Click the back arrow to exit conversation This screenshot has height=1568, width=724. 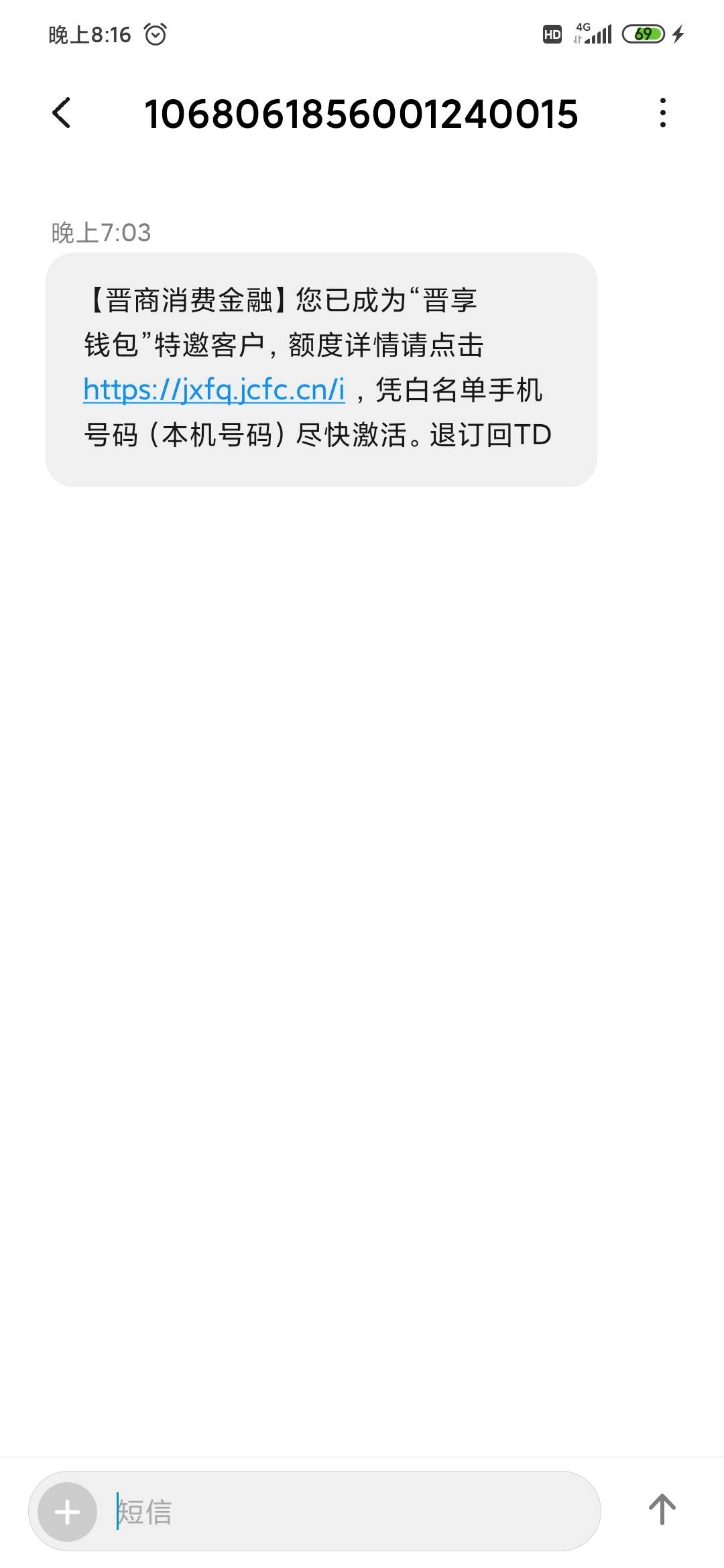(60, 114)
